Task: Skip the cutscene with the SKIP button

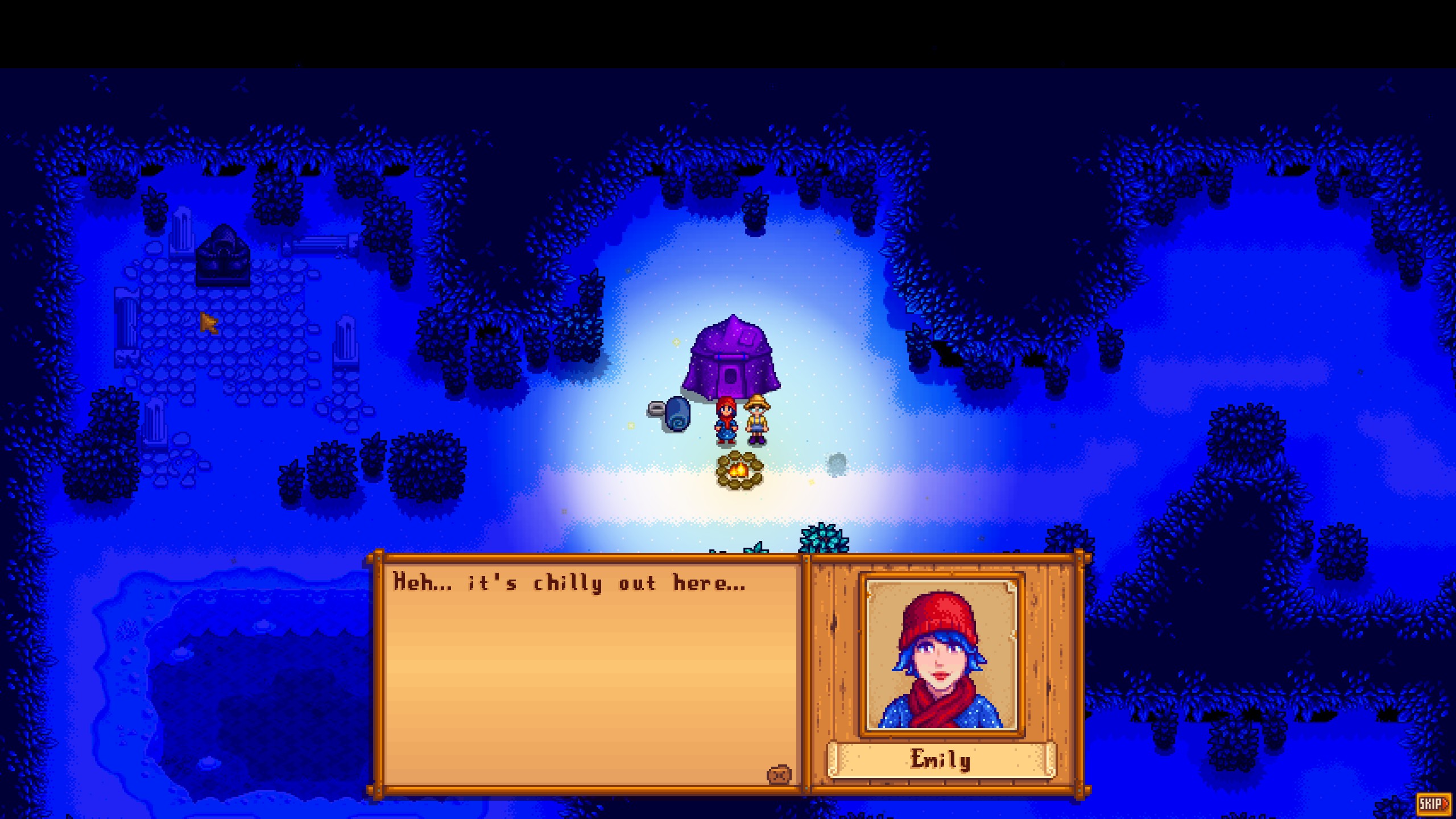Action: coord(1433,803)
